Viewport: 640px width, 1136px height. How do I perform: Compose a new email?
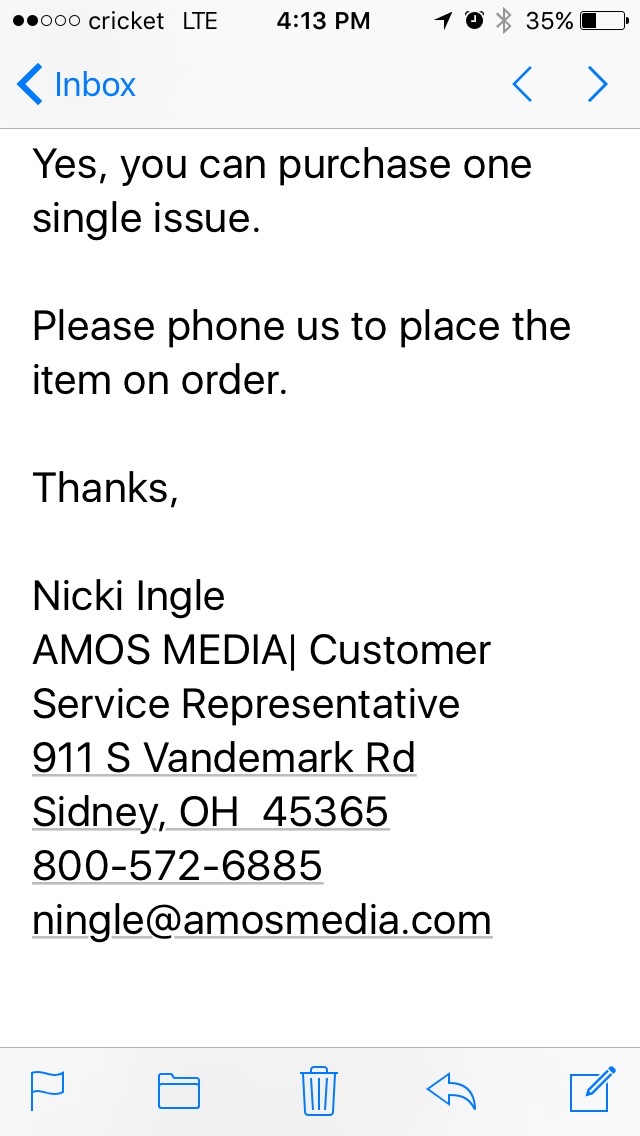tap(591, 1089)
